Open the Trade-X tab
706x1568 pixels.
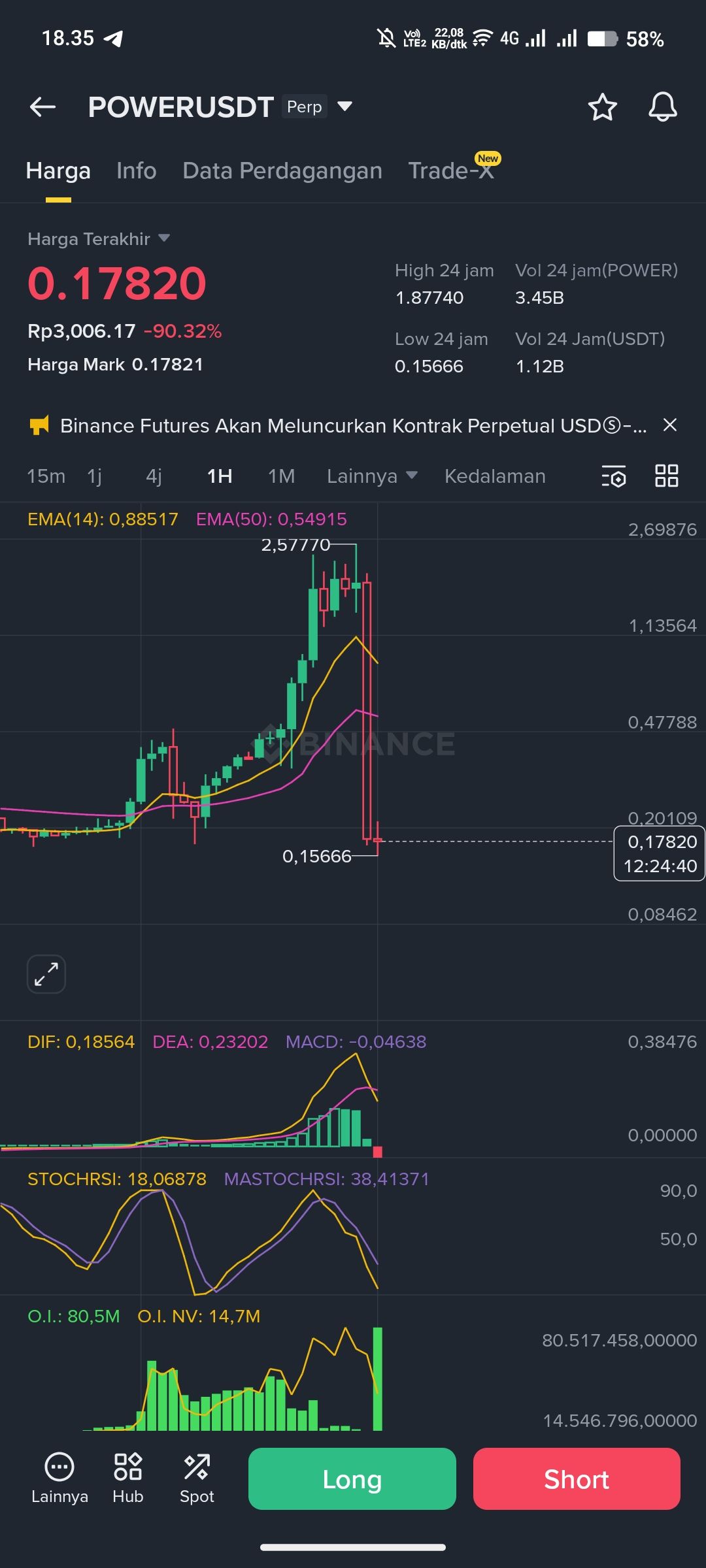point(451,171)
